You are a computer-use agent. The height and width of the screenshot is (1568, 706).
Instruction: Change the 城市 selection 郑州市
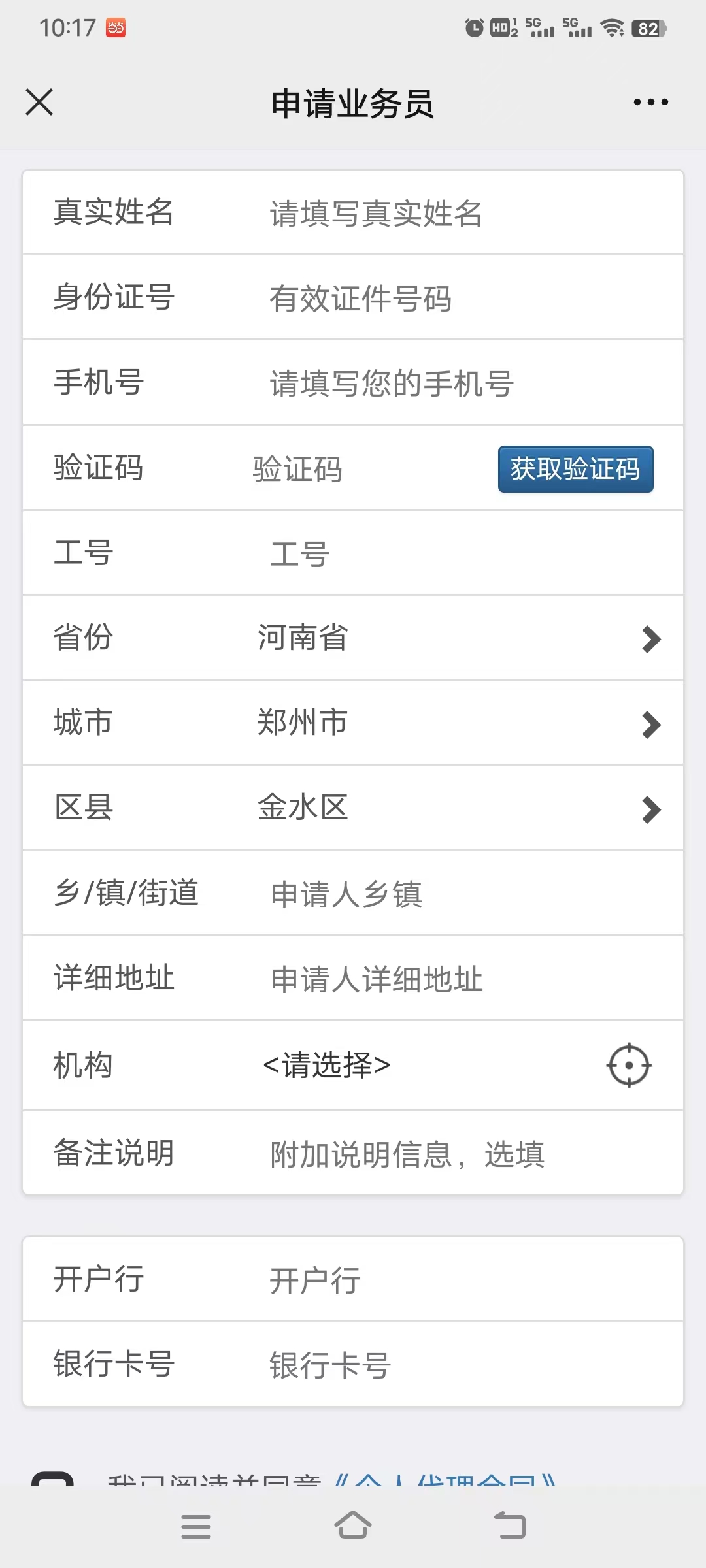458,723
